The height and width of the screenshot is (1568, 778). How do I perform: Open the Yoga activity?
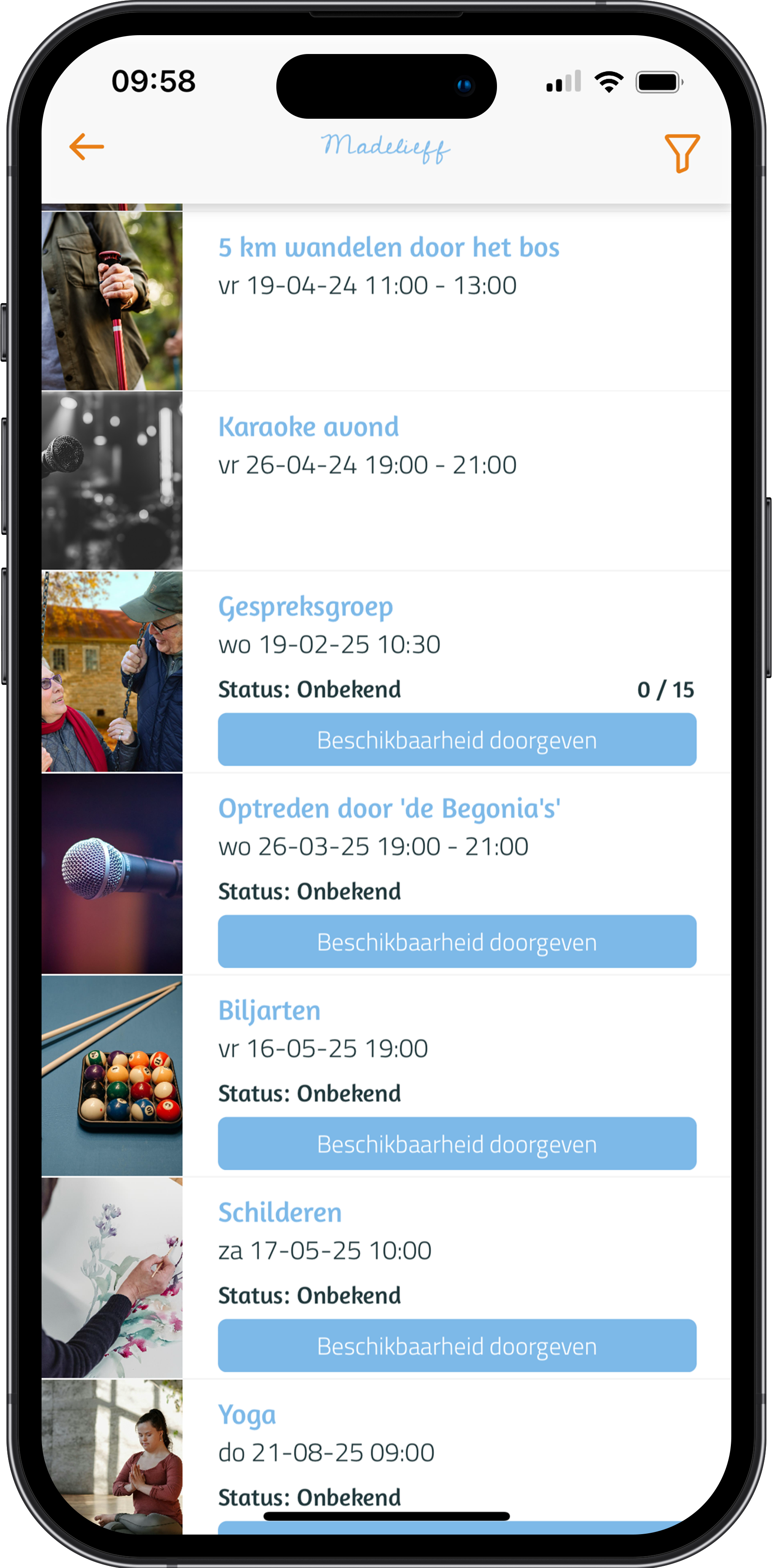click(247, 1415)
